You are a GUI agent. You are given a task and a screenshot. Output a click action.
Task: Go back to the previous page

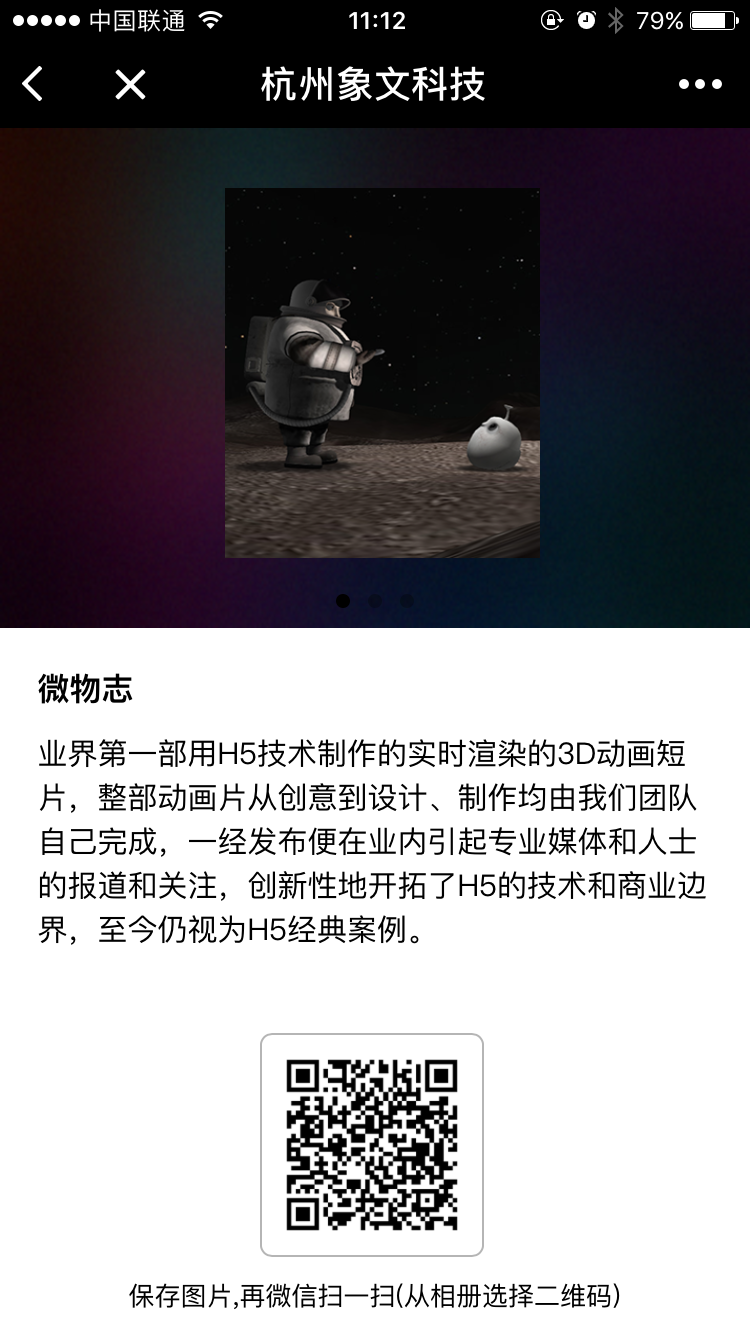click(33, 85)
